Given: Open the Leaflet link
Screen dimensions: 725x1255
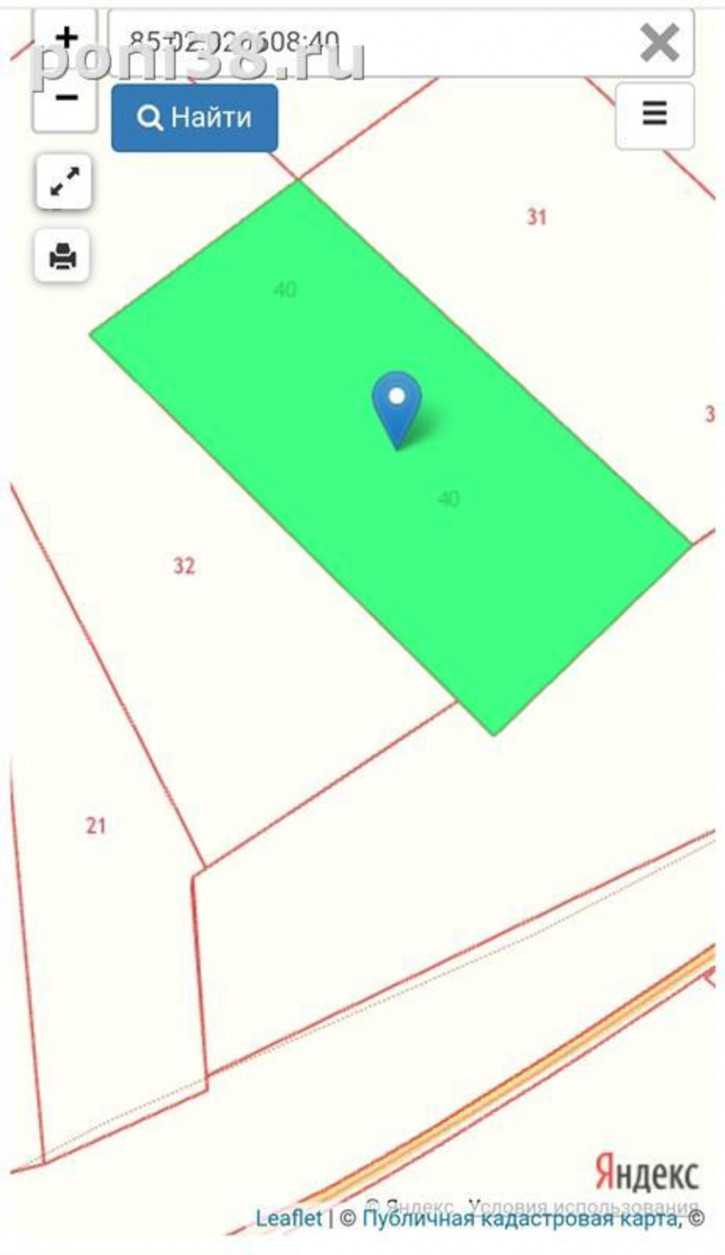Looking at the screenshot, I should pos(289,1218).
